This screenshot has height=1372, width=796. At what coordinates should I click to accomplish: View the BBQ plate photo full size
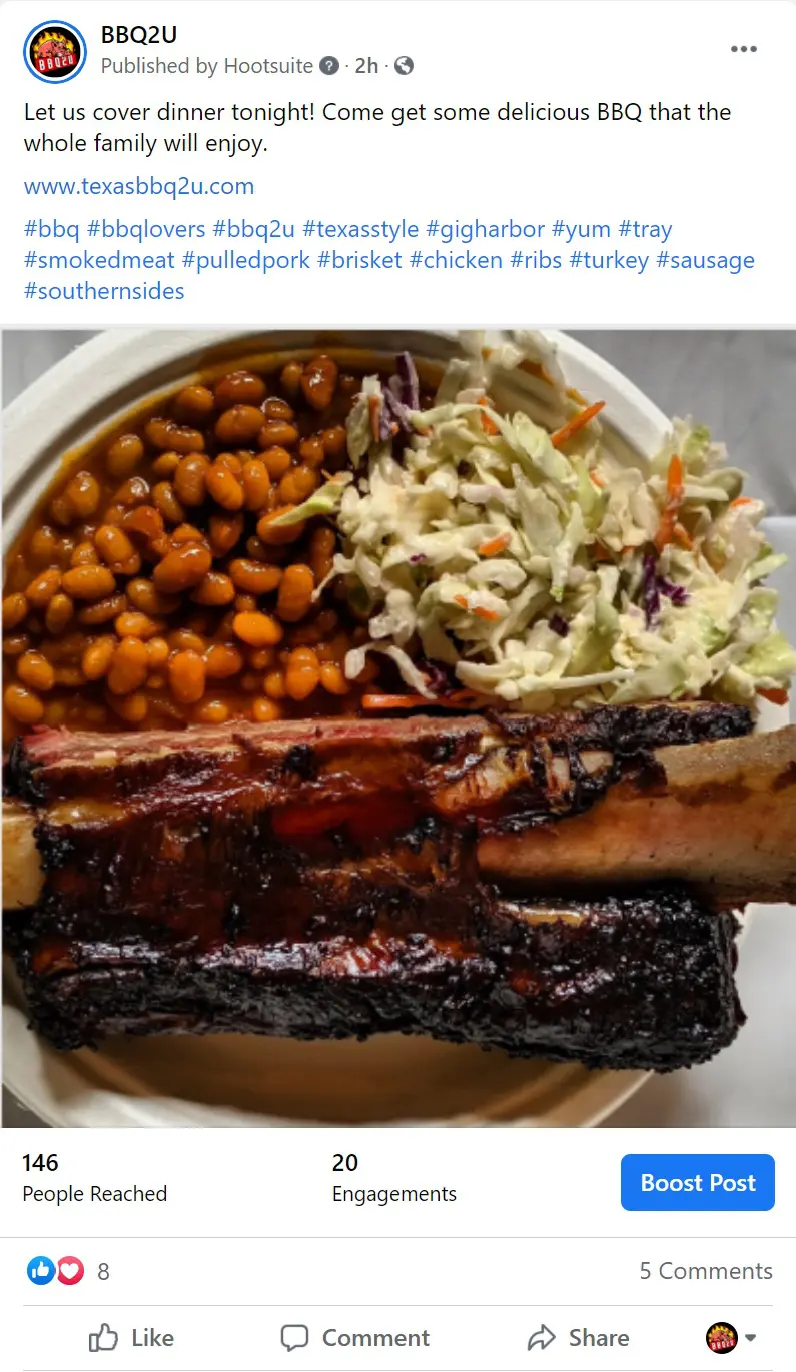point(398,727)
